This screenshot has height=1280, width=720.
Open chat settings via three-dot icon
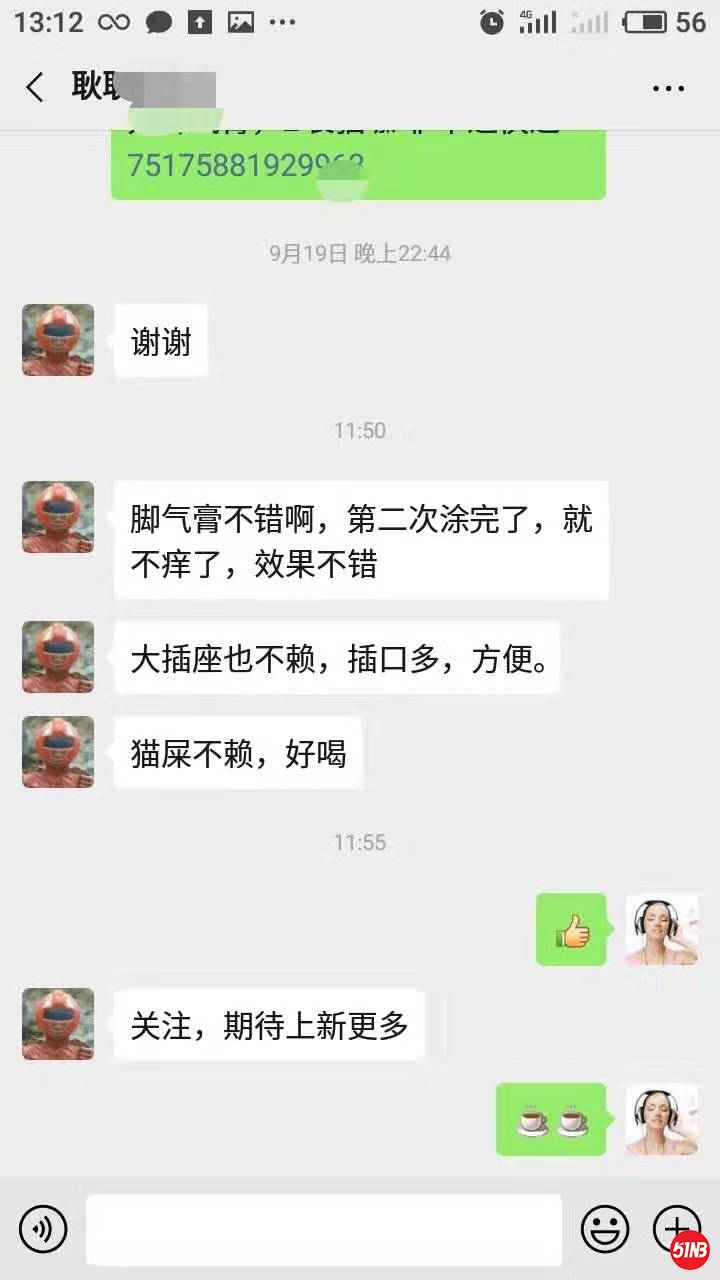coord(666,87)
